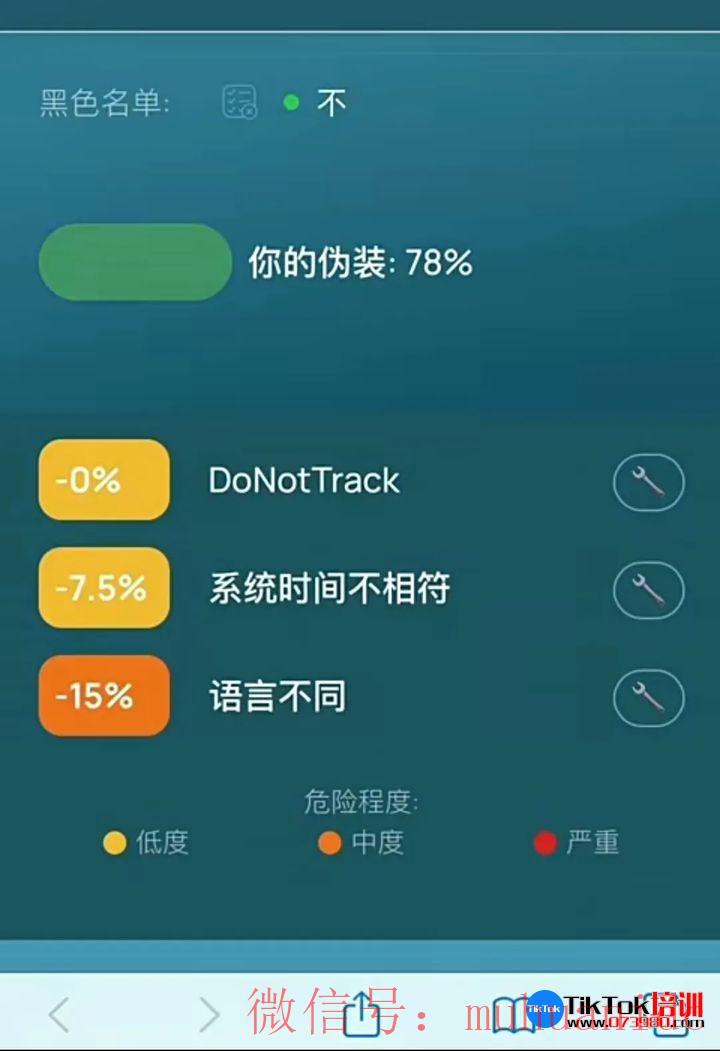Click the green 78% disguise progress bar
This screenshot has height=1051, width=720.
coord(134,262)
